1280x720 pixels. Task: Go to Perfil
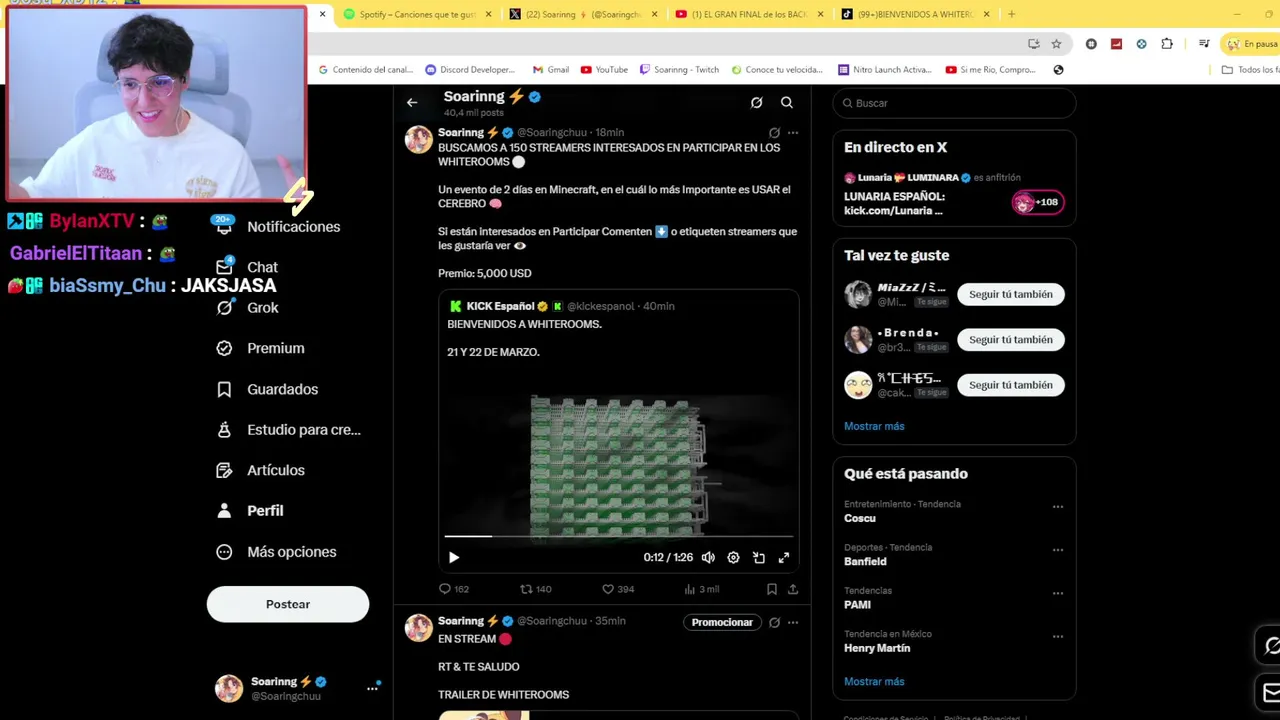point(264,511)
